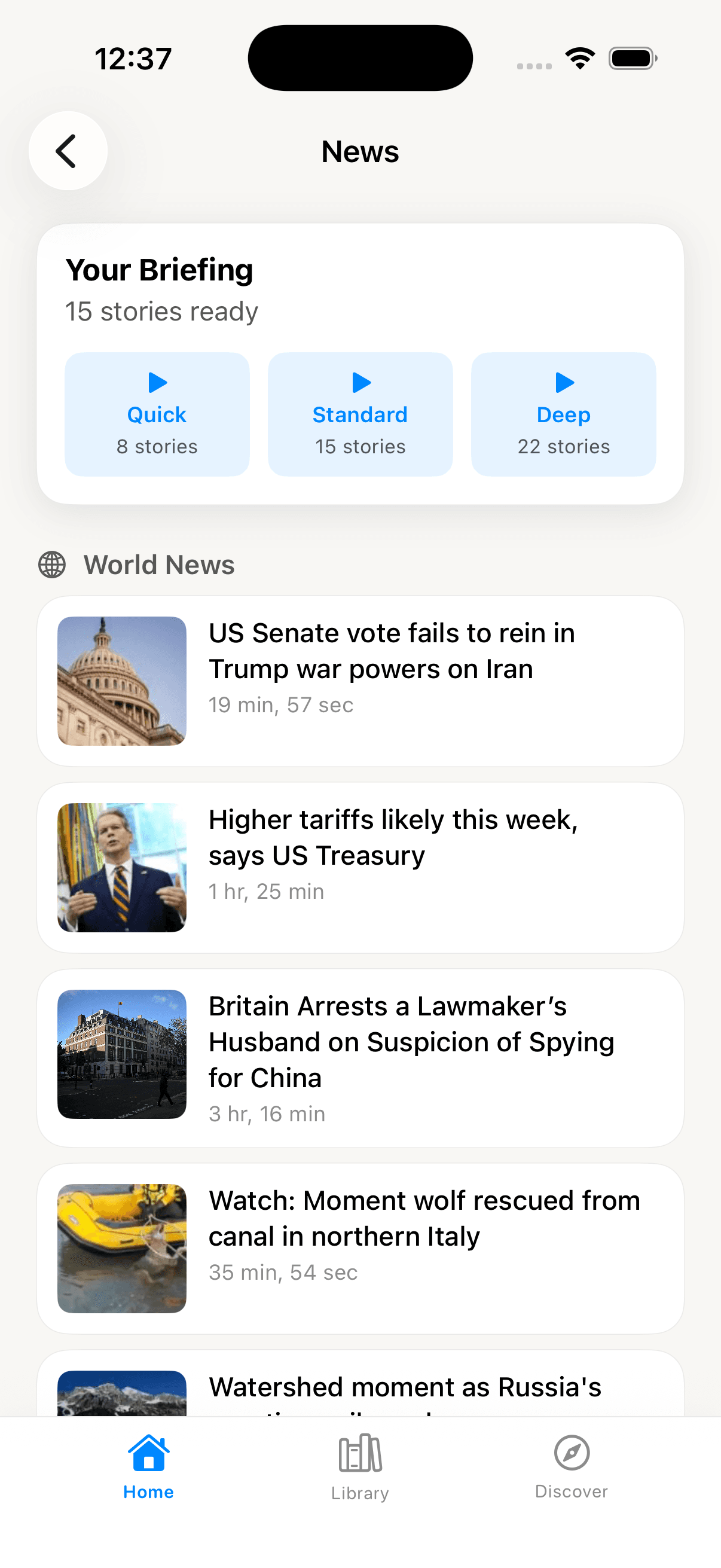Tap the wolf rescue boat thumbnail
Image resolution: width=721 pixels, height=1568 pixels.
pyautogui.click(x=122, y=1247)
